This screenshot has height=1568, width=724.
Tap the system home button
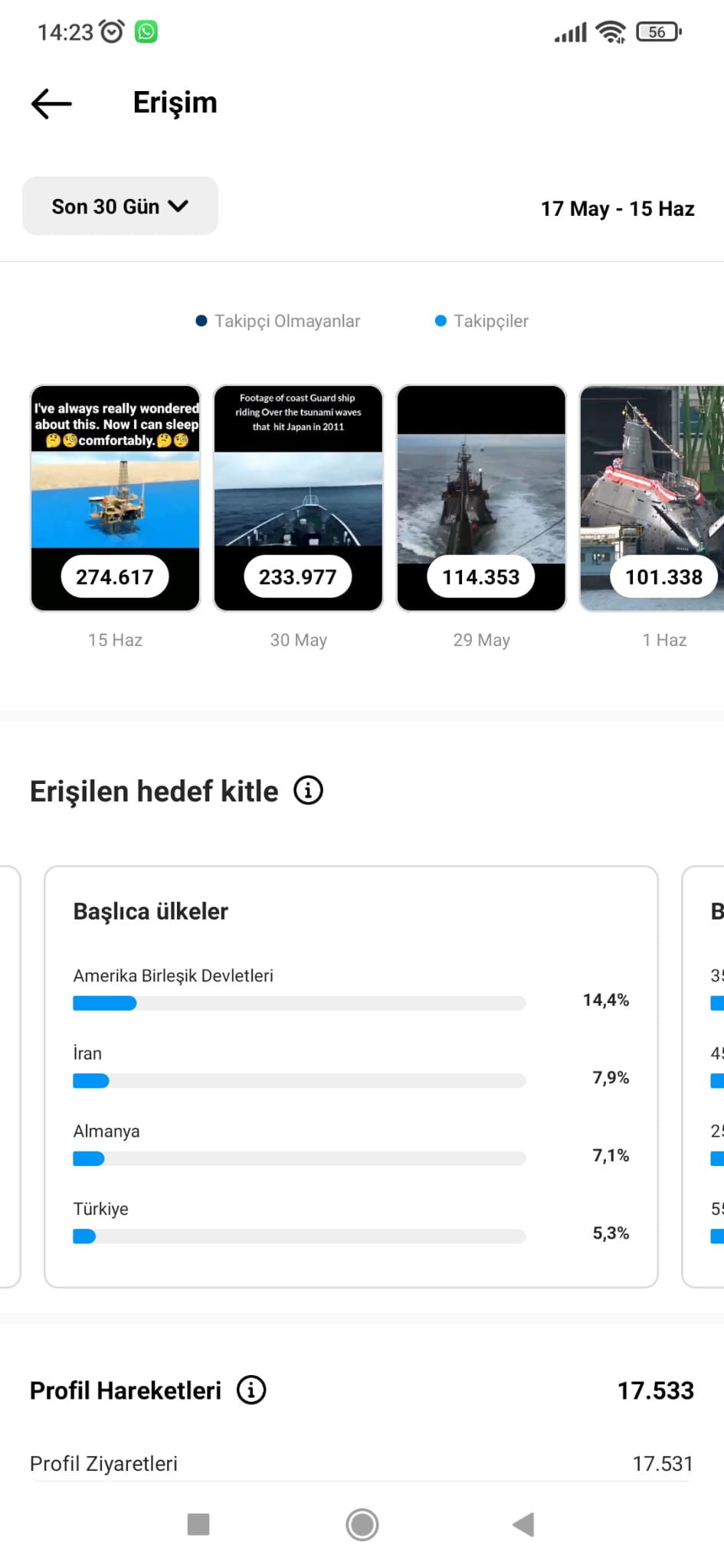tap(362, 1524)
